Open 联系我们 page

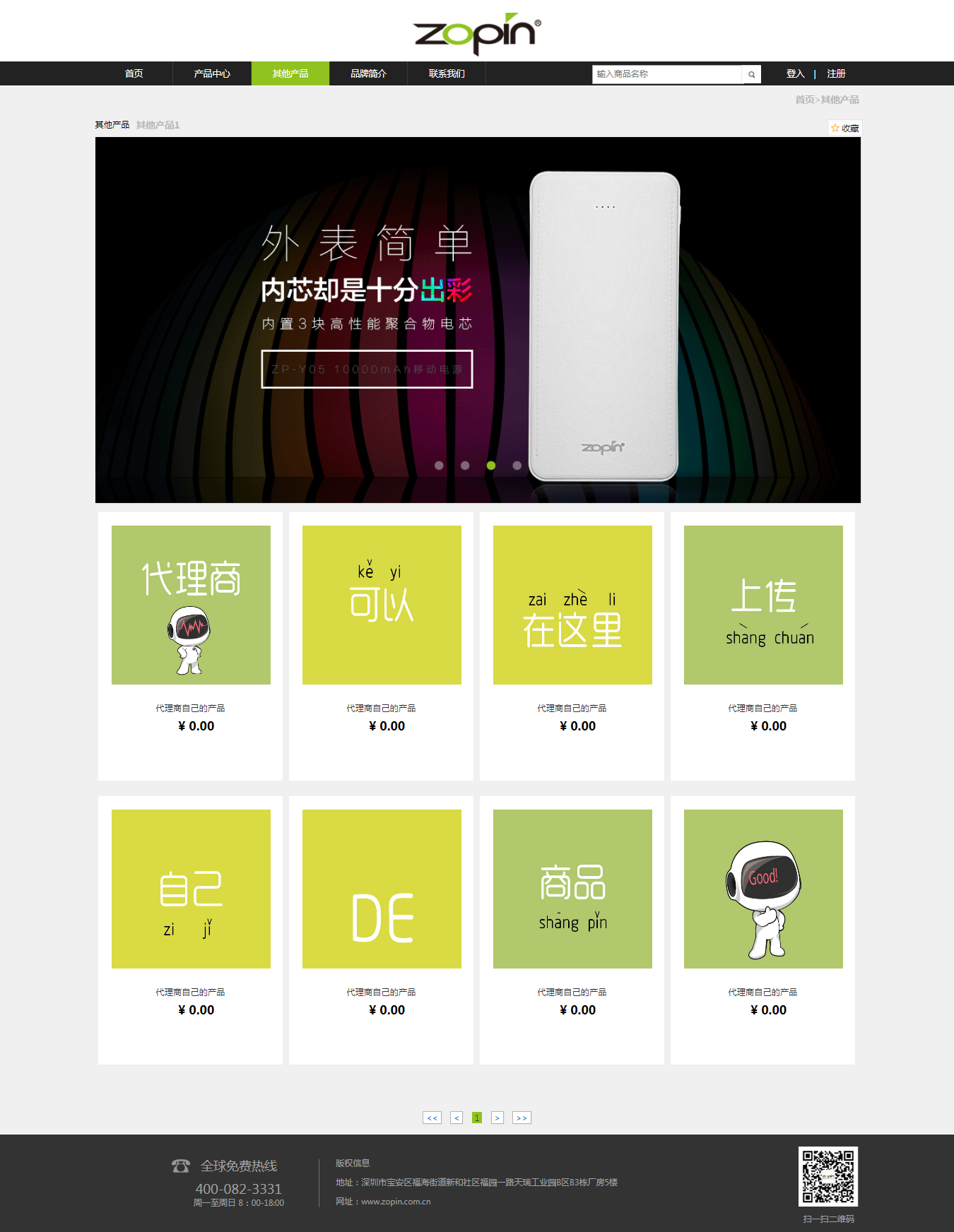[x=447, y=73]
